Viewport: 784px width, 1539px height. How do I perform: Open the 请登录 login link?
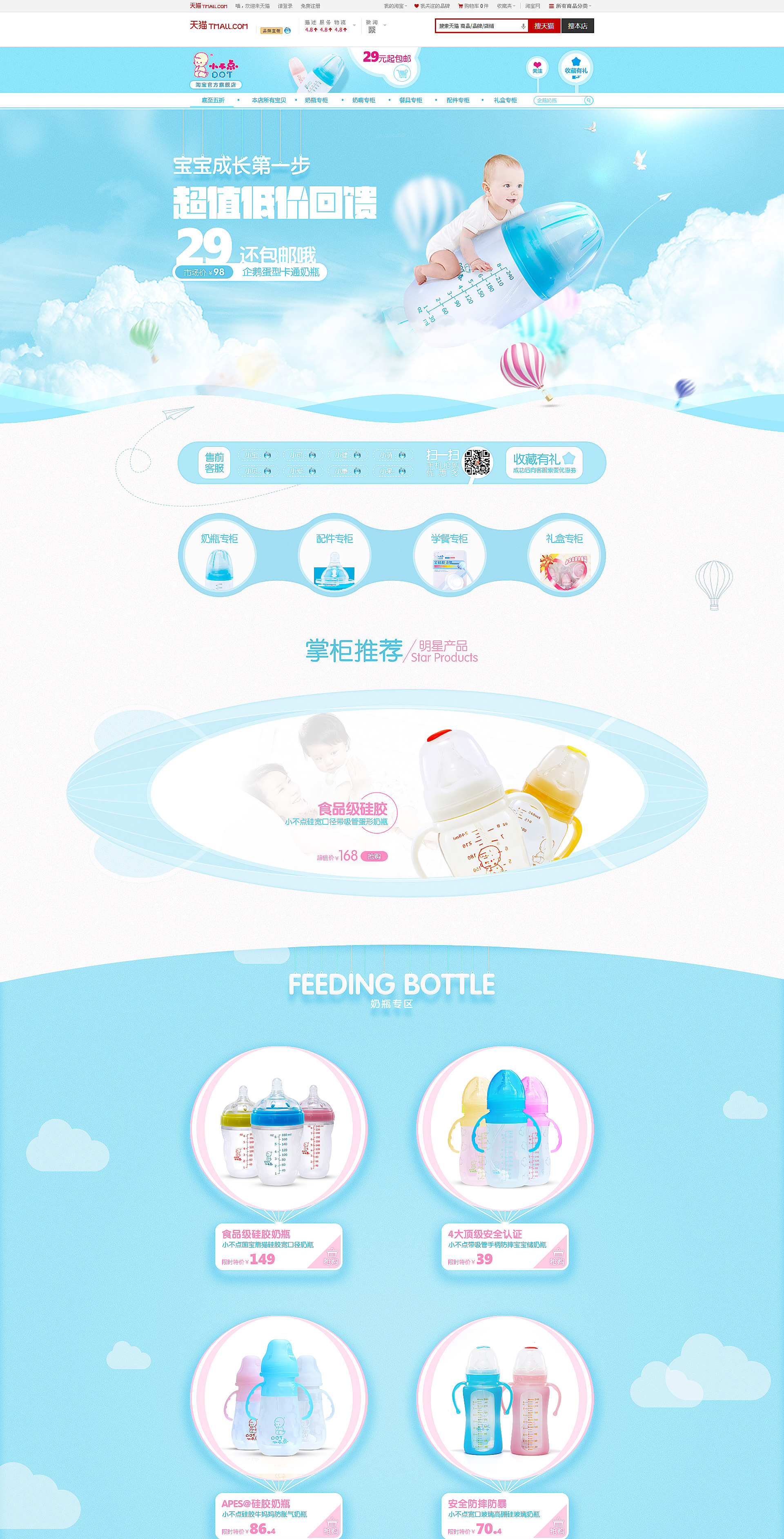click(285, 6)
